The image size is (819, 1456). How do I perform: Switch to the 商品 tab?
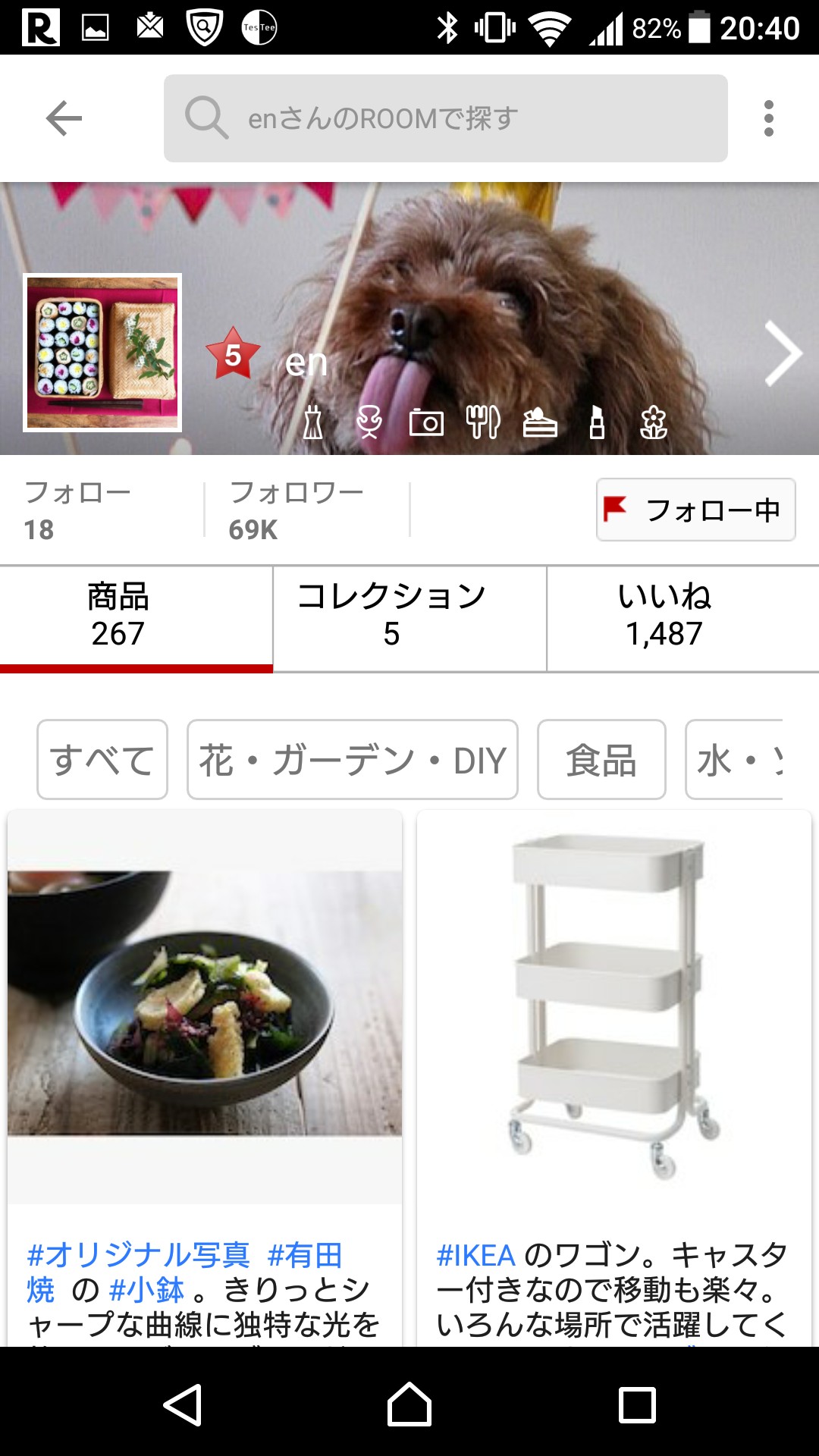(x=118, y=615)
